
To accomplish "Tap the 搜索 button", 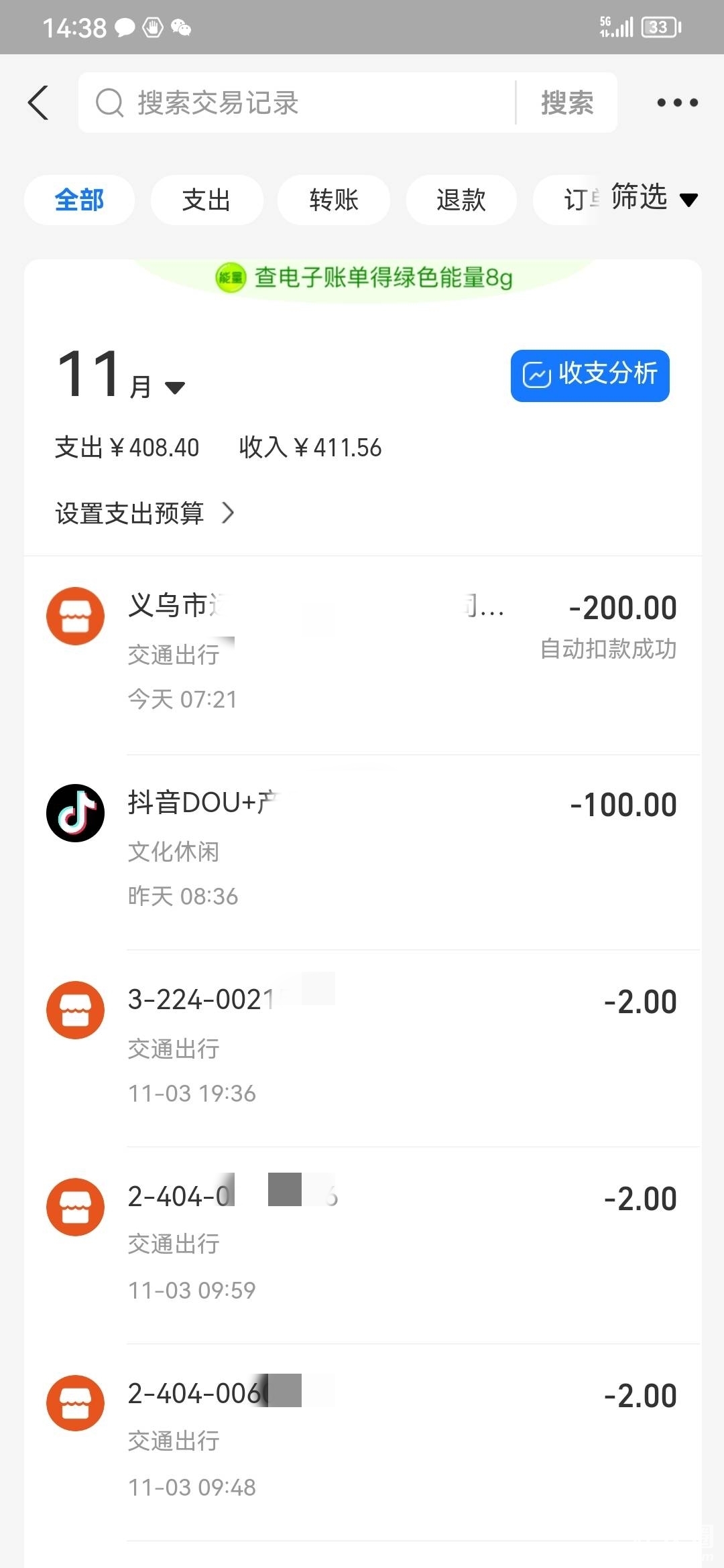I will pyautogui.click(x=567, y=103).
